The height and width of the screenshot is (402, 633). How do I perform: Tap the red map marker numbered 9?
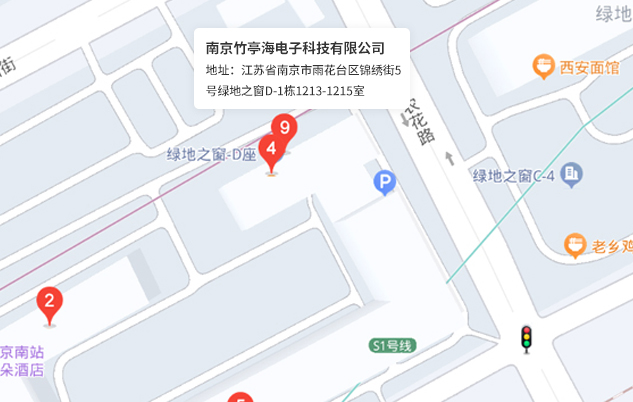pos(285,128)
